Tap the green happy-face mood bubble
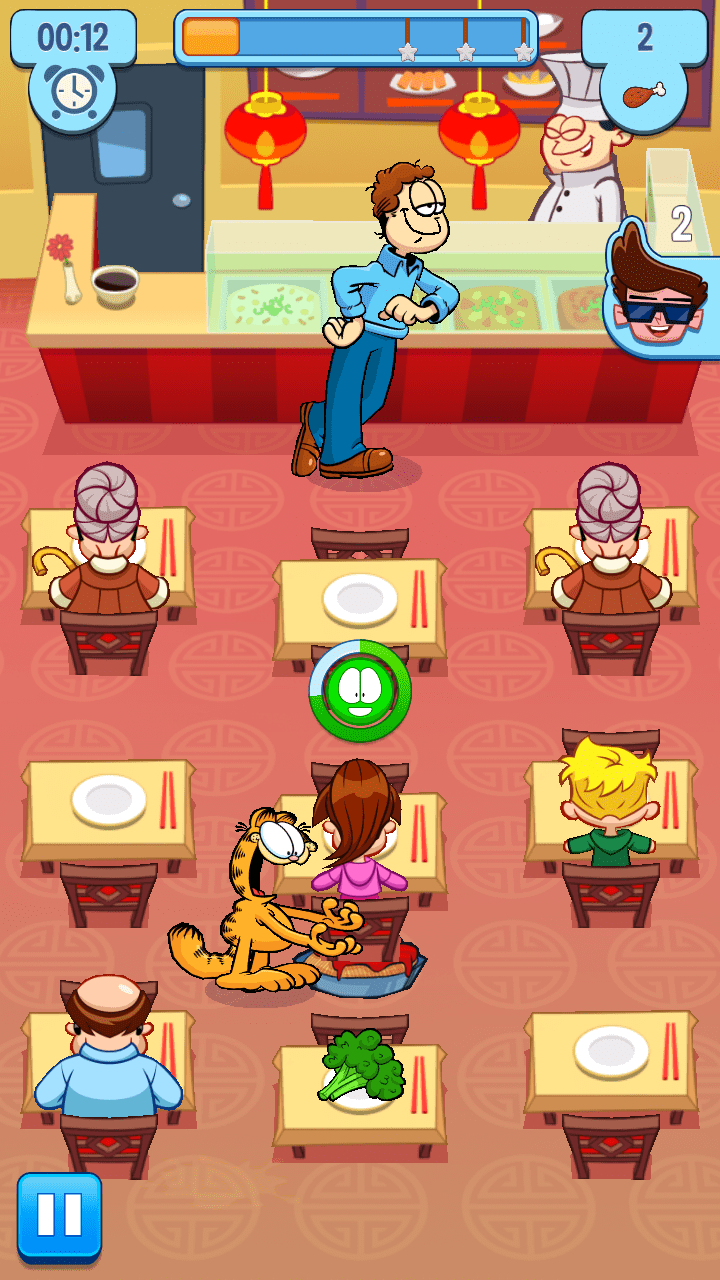The width and height of the screenshot is (720, 1280). 359,691
